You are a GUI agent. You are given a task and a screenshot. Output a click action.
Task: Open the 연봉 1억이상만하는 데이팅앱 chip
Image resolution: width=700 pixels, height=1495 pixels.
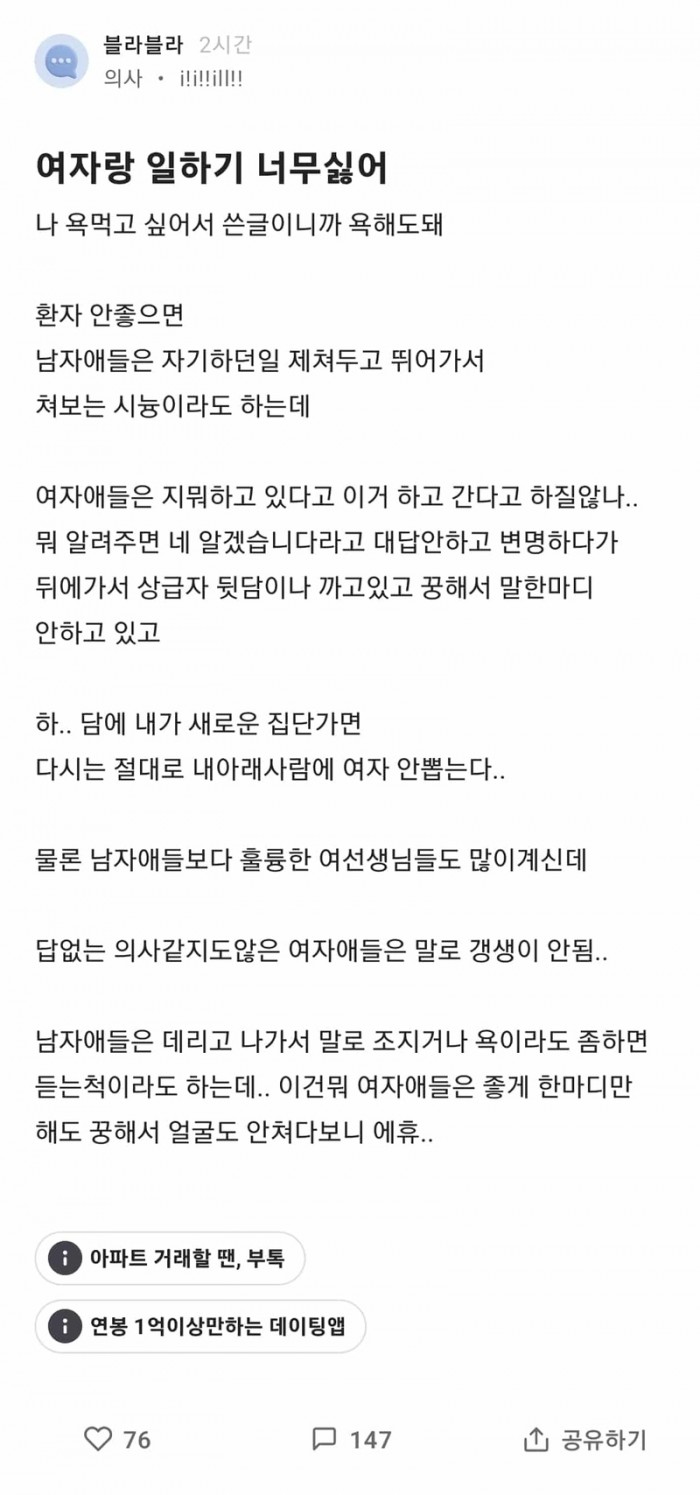point(201,1326)
